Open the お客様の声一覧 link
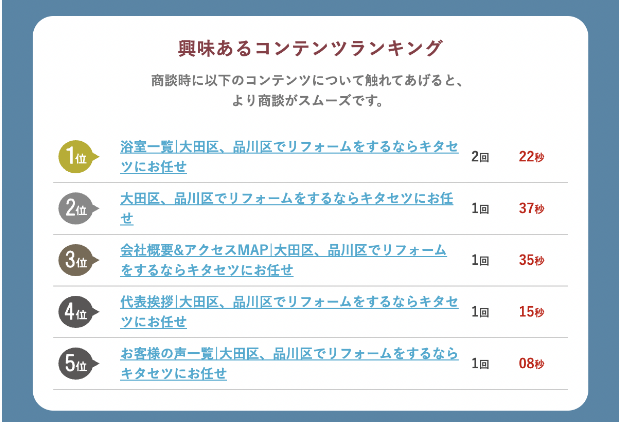The height and width of the screenshot is (422, 620). point(289,354)
